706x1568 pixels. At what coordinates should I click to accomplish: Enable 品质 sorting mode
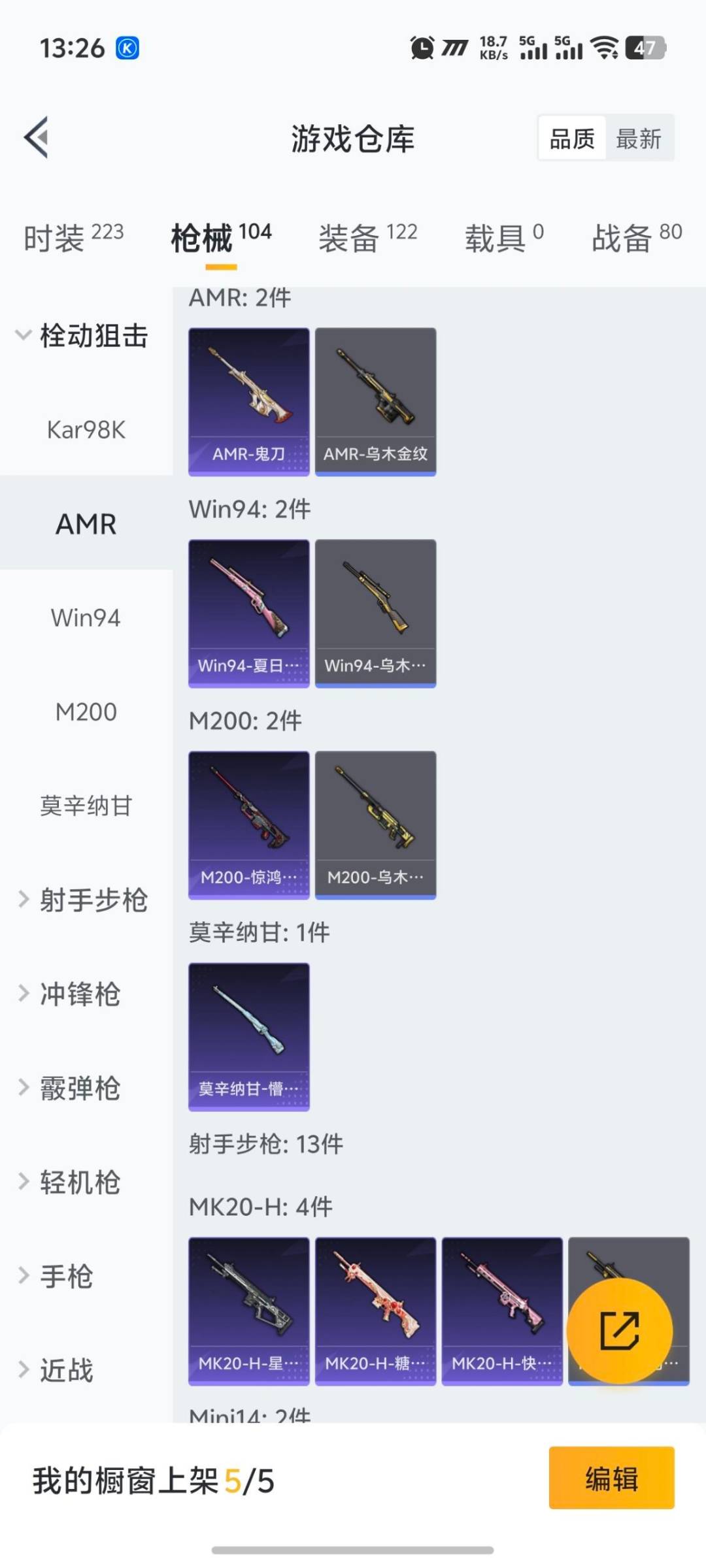coord(571,139)
